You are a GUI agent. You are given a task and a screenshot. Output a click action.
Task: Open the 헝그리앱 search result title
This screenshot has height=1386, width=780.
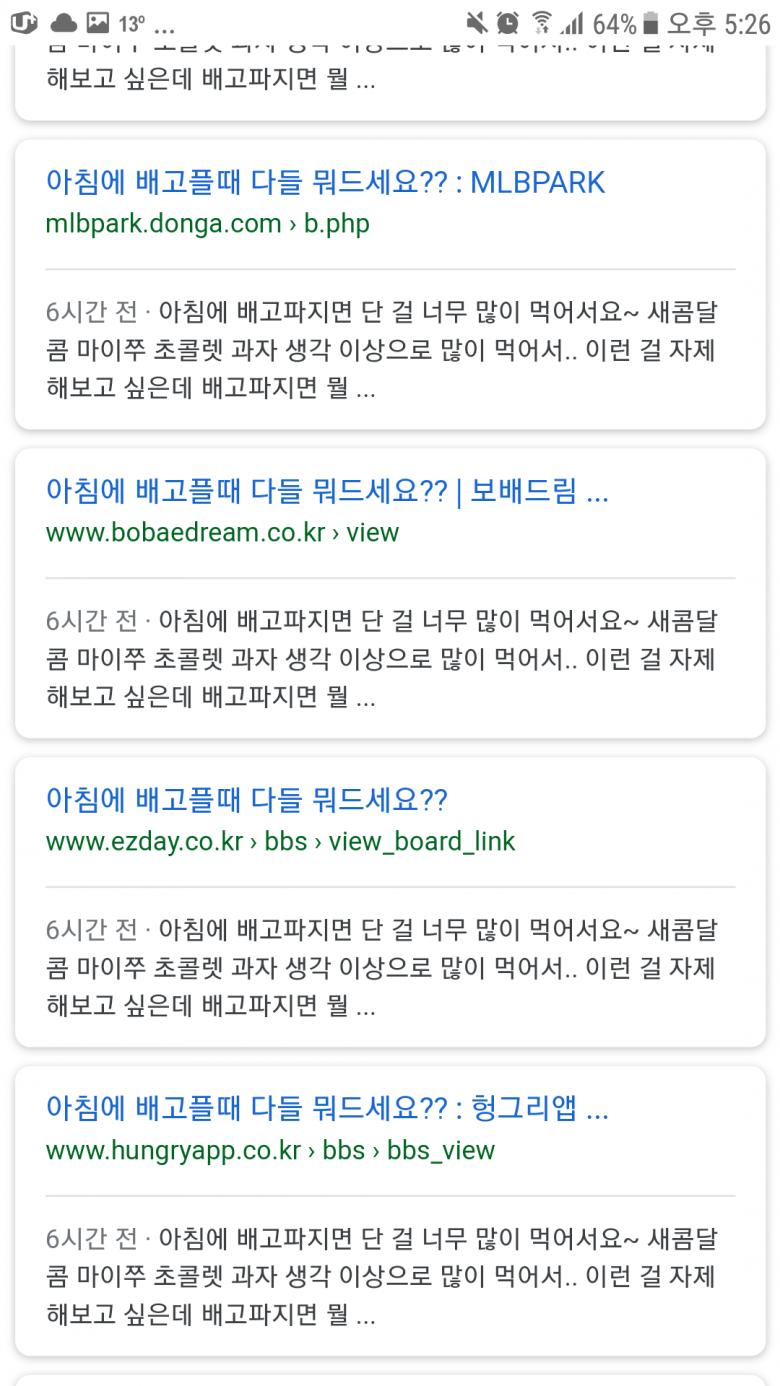326,1110
